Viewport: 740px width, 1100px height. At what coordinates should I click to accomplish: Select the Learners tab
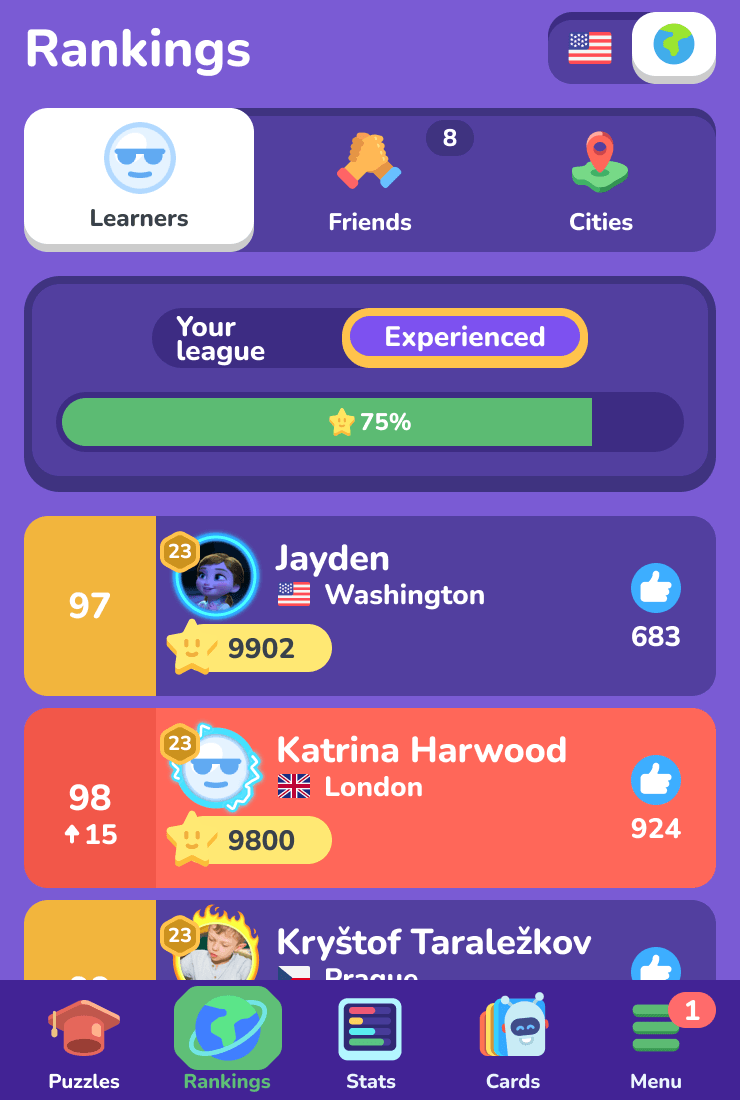pyautogui.click(x=139, y=178)
